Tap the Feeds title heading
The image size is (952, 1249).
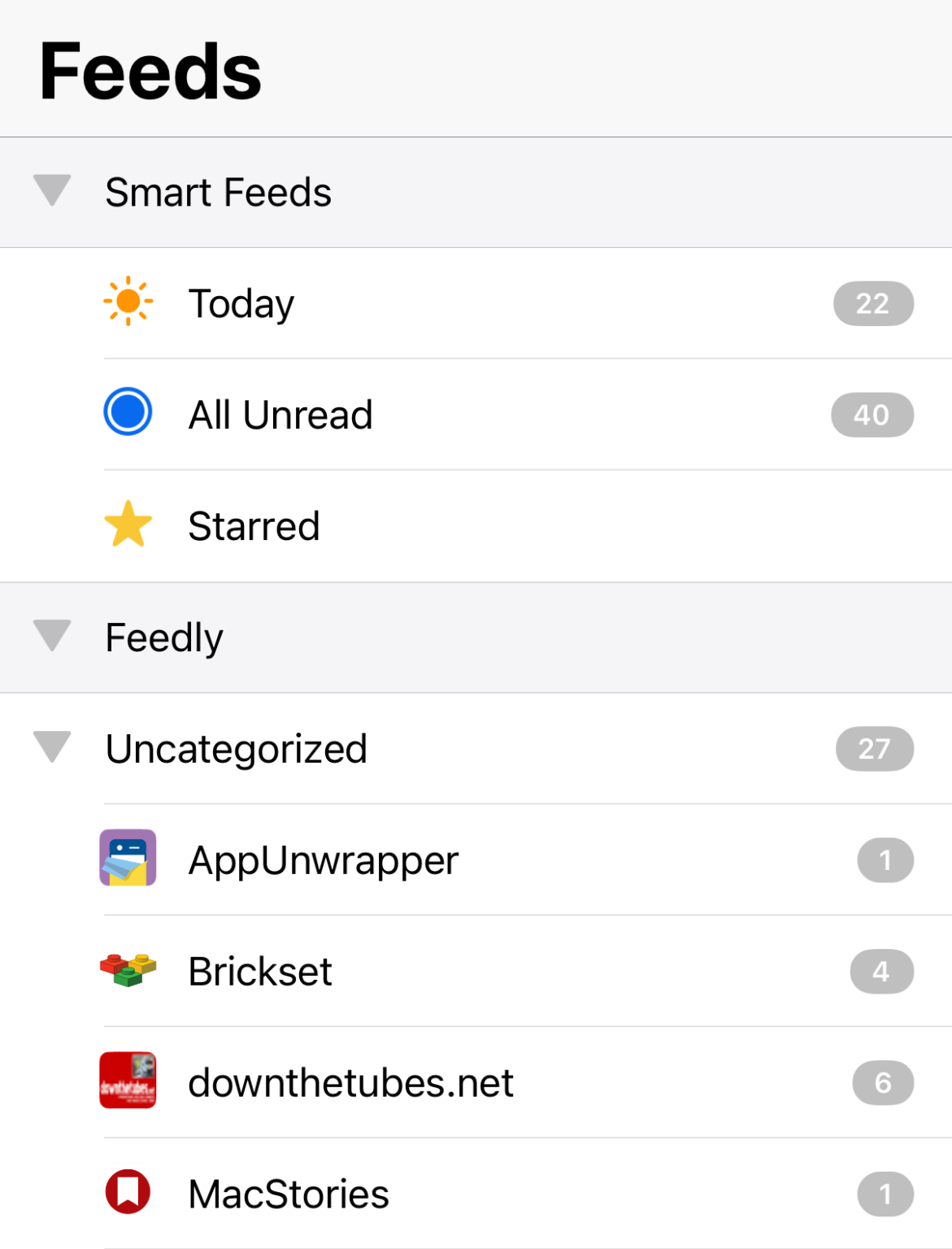(150, 70)
